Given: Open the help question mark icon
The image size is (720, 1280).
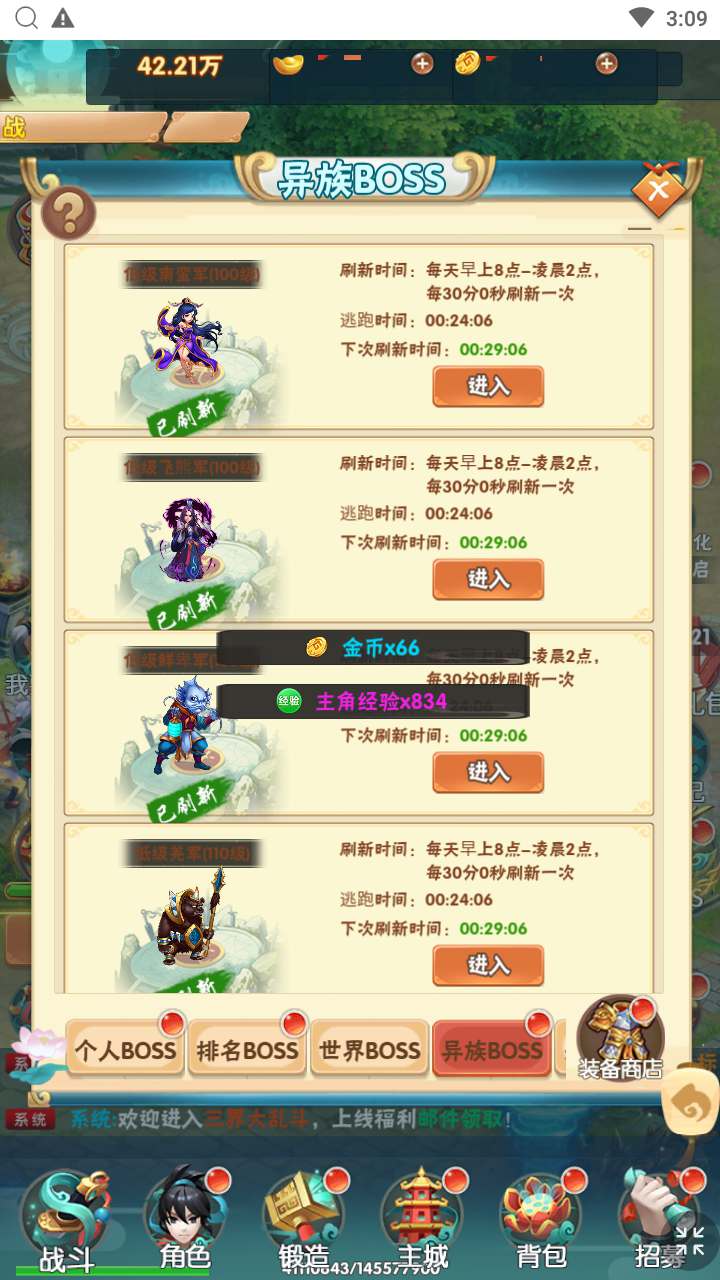Looking at the screenshot, I should (68, 212).
